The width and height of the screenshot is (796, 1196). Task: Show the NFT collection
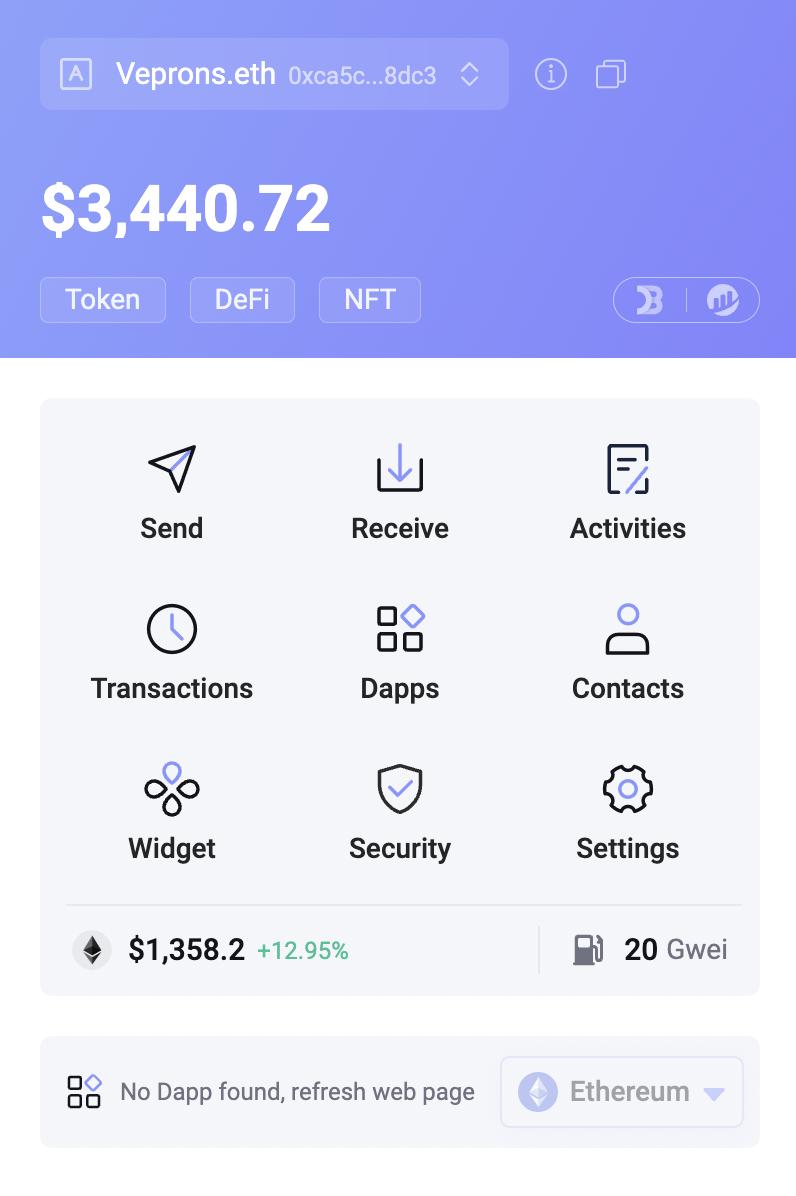click(370, 300)
